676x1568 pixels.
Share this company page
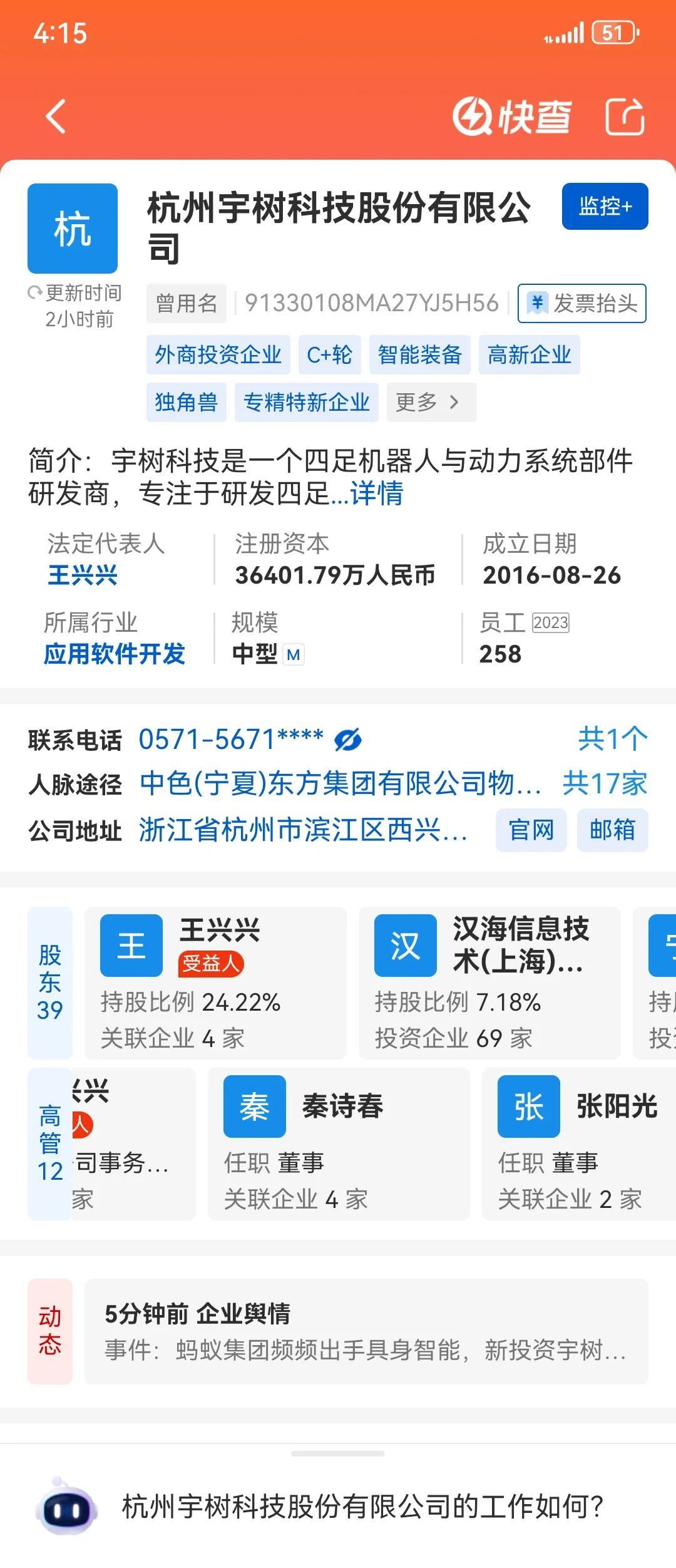click(x=624, y=116)
